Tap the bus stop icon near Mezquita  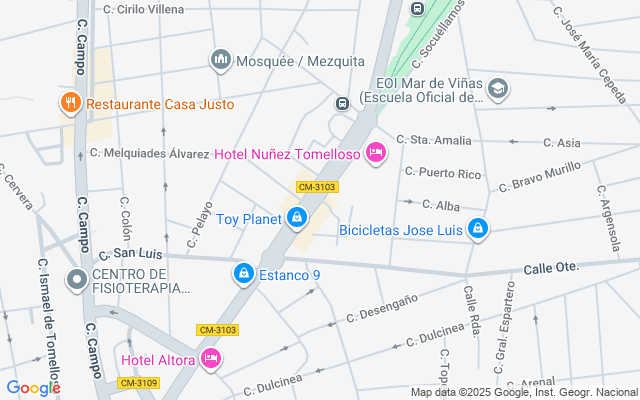tap(342, 104)
